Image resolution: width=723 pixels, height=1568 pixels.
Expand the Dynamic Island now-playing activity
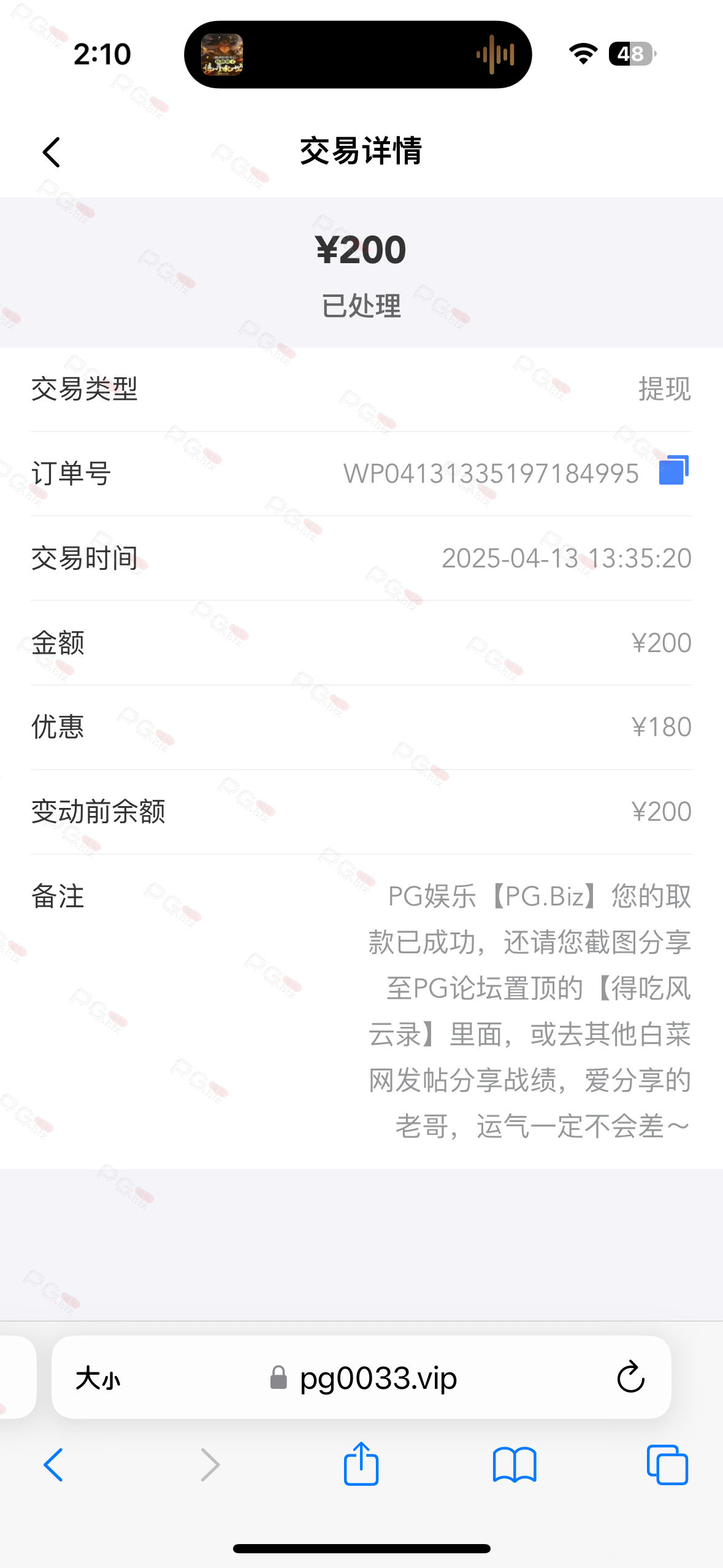(x=358, y=55)
